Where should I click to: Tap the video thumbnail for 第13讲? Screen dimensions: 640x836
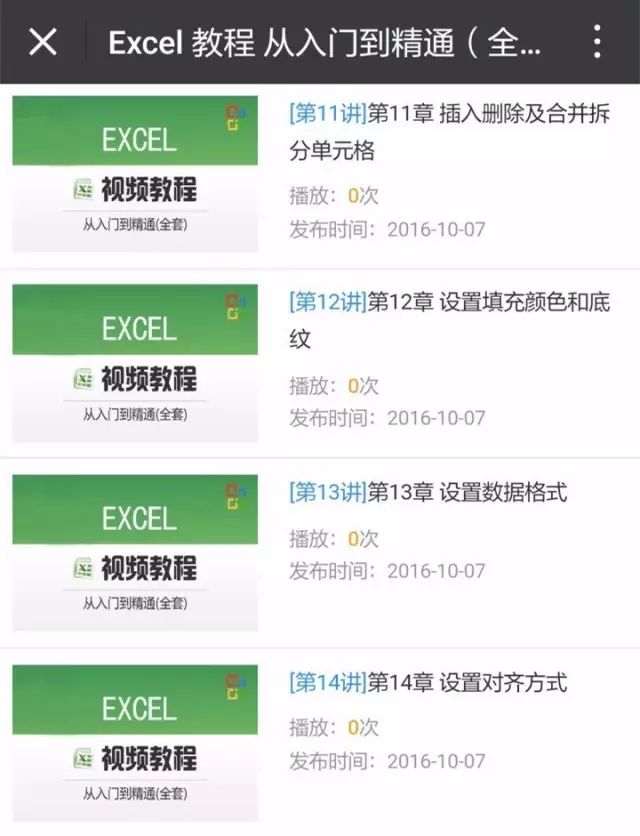[135, 553]
